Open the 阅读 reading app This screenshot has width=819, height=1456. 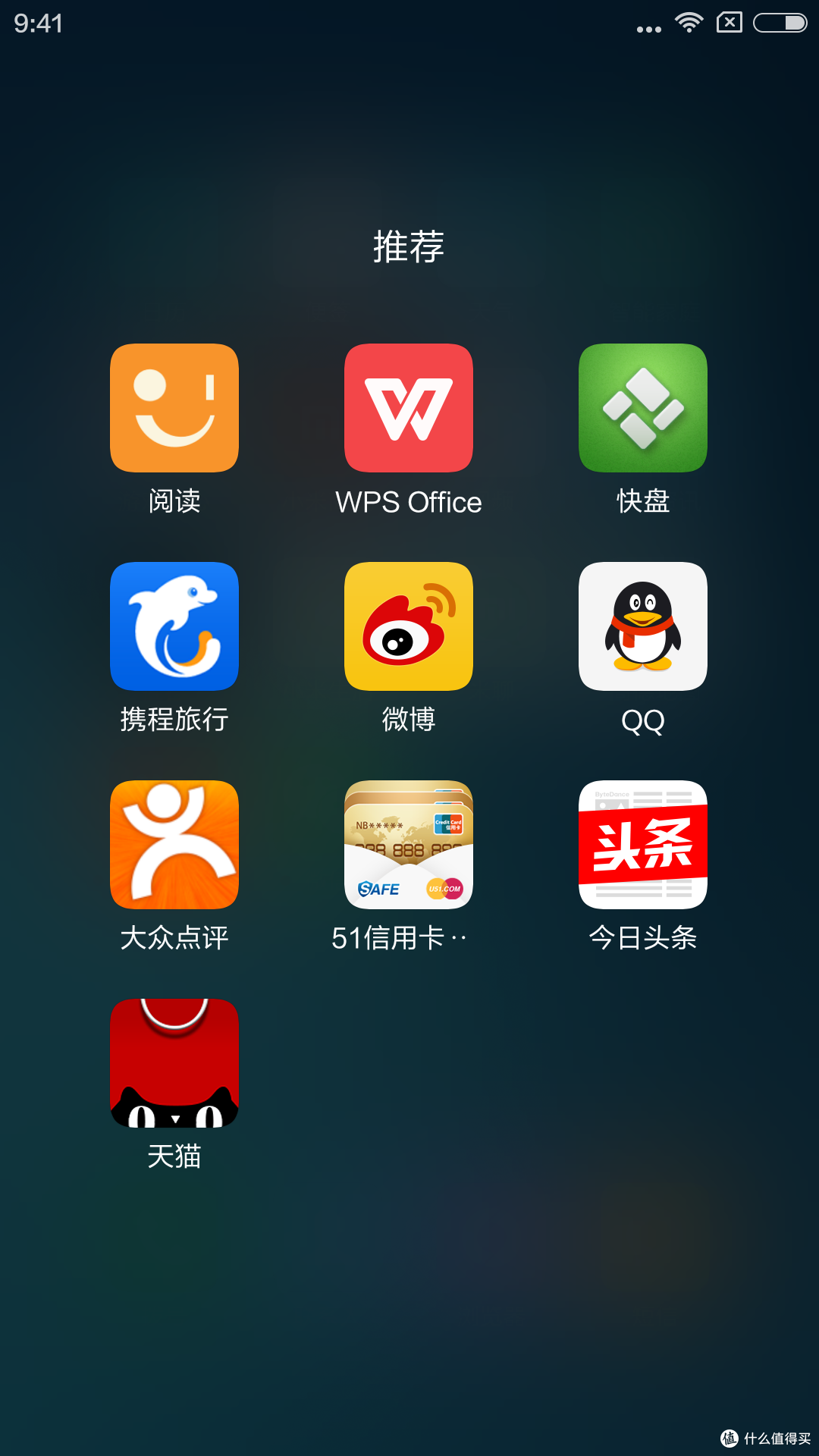tap(174, 408)
